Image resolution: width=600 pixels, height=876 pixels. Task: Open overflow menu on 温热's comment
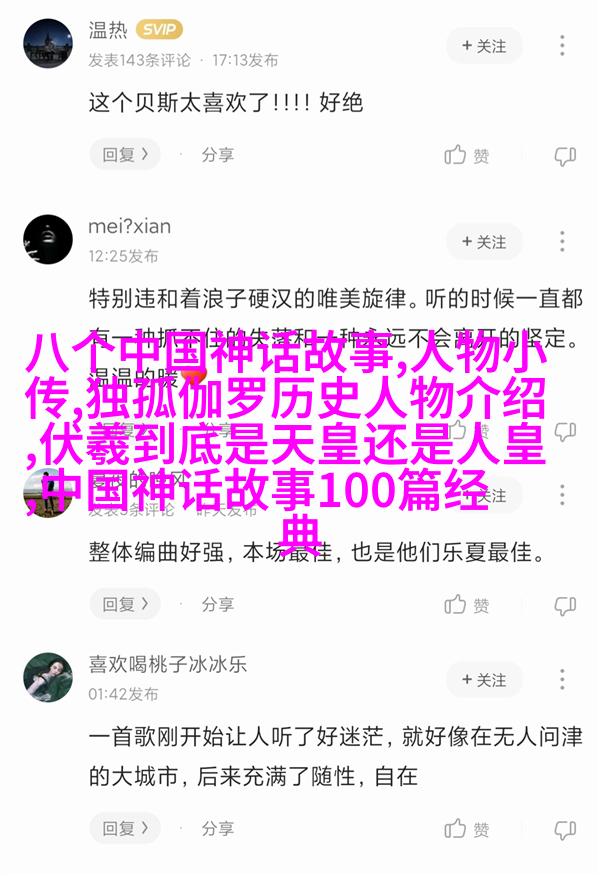coord(563,46)
